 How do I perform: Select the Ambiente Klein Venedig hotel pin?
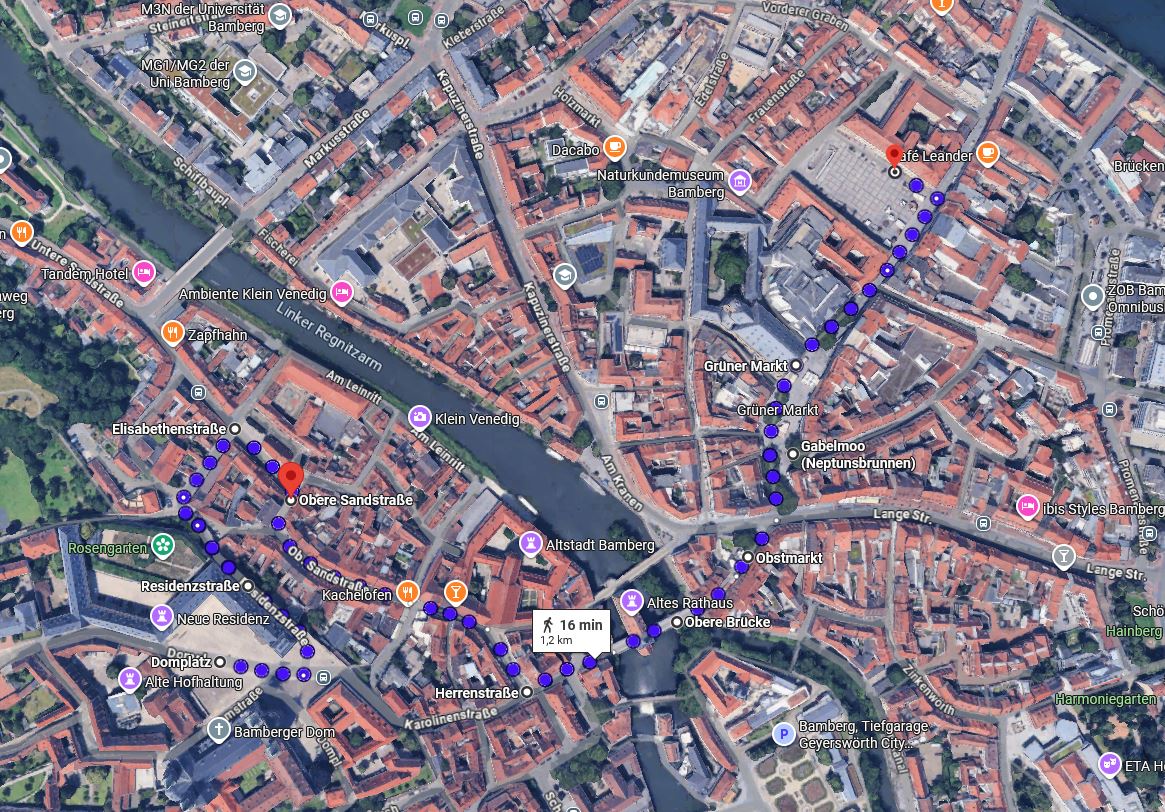[340, 292]
